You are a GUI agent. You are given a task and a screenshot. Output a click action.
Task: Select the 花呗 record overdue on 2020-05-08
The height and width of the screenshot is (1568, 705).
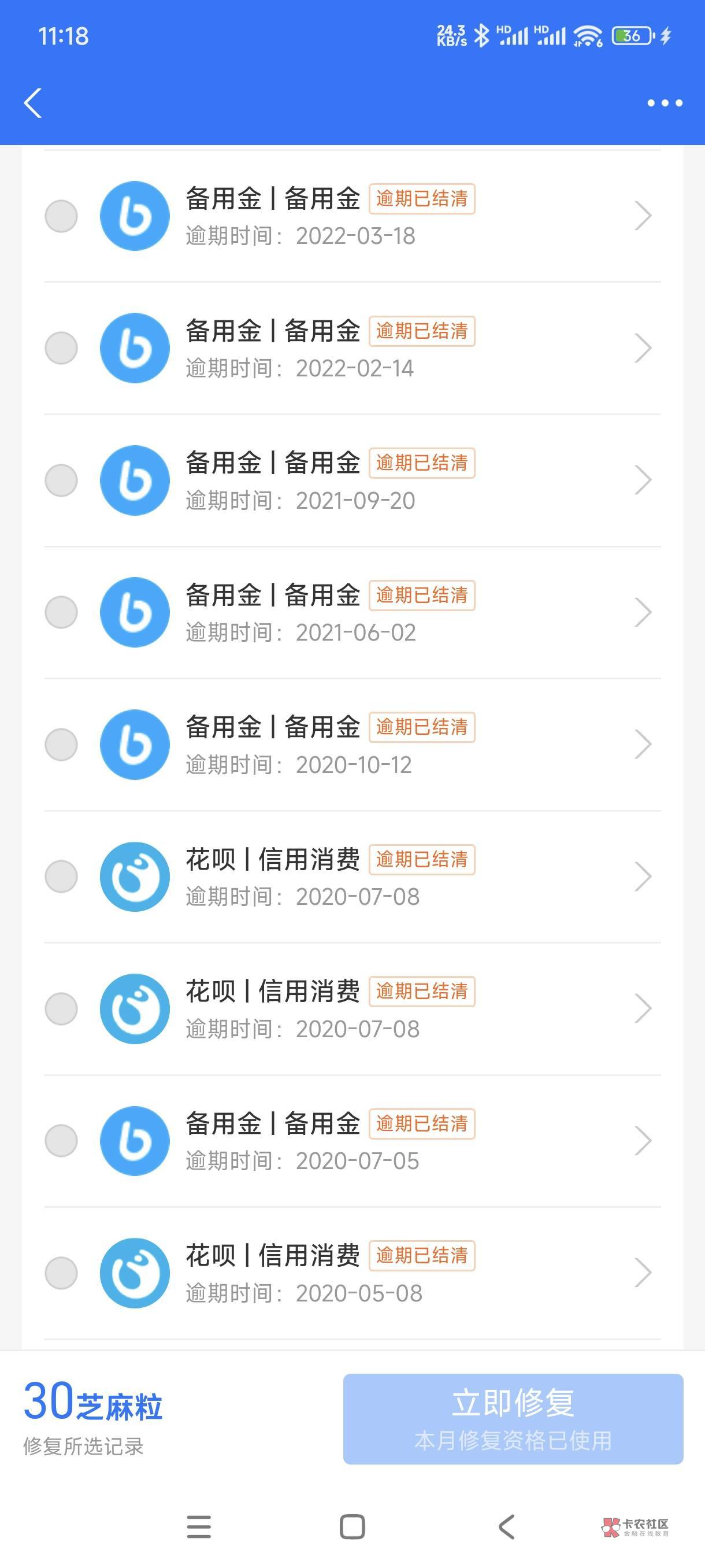coord(61,1273)
